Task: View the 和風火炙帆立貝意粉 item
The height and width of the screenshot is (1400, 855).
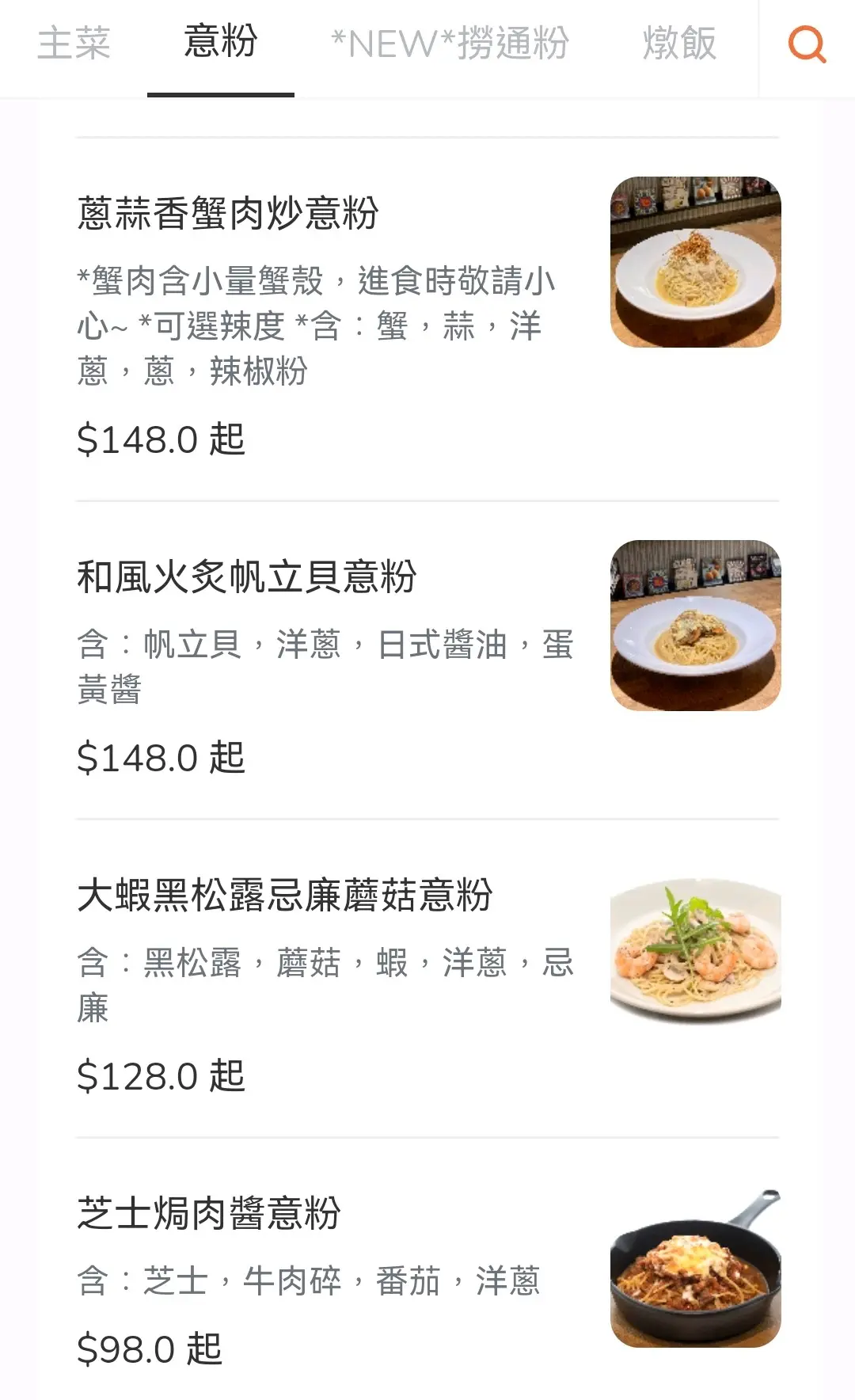Action: click(x=247, y=577)
